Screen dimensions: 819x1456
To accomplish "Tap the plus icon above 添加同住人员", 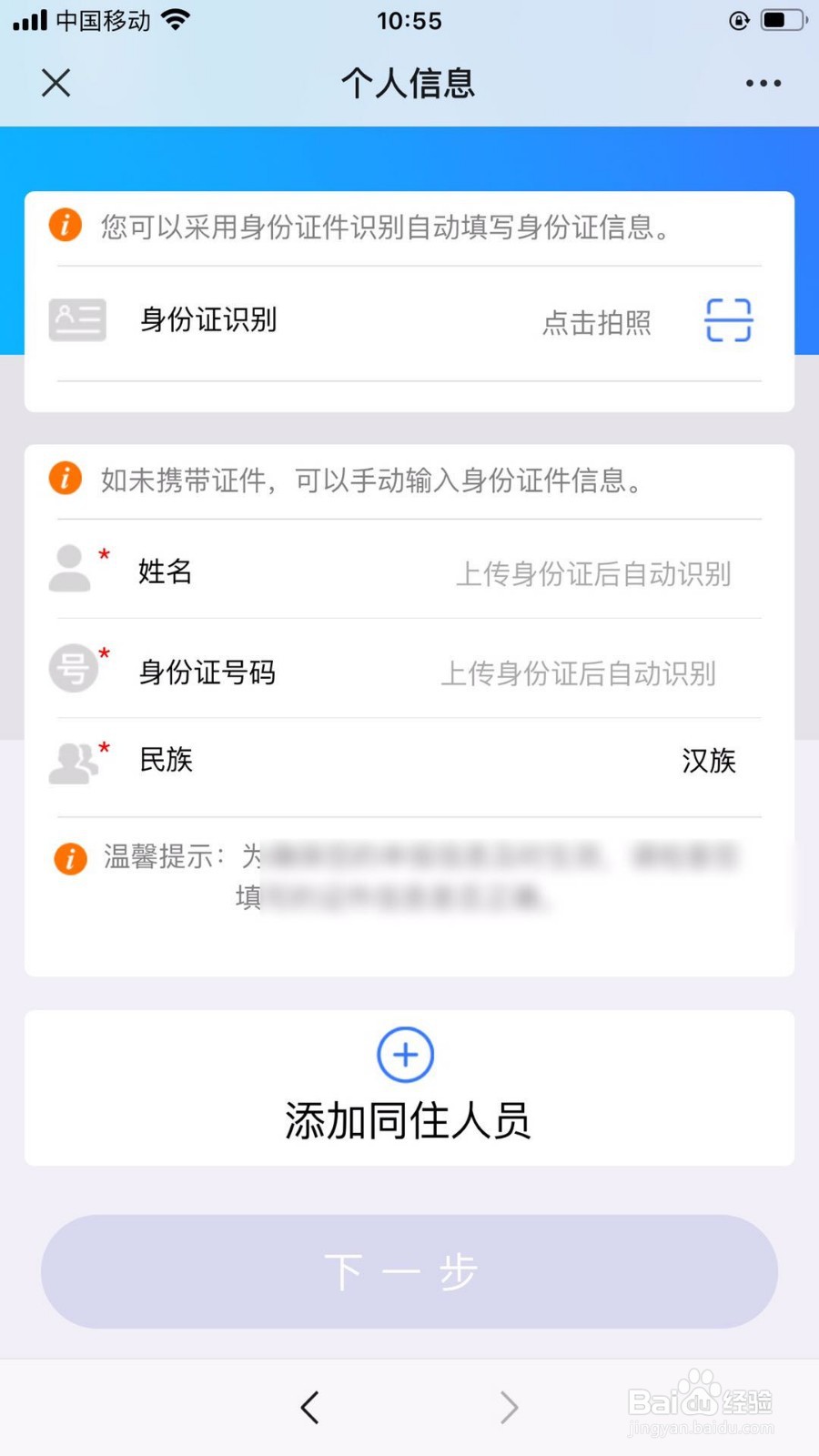I will tap(405, 1055).
